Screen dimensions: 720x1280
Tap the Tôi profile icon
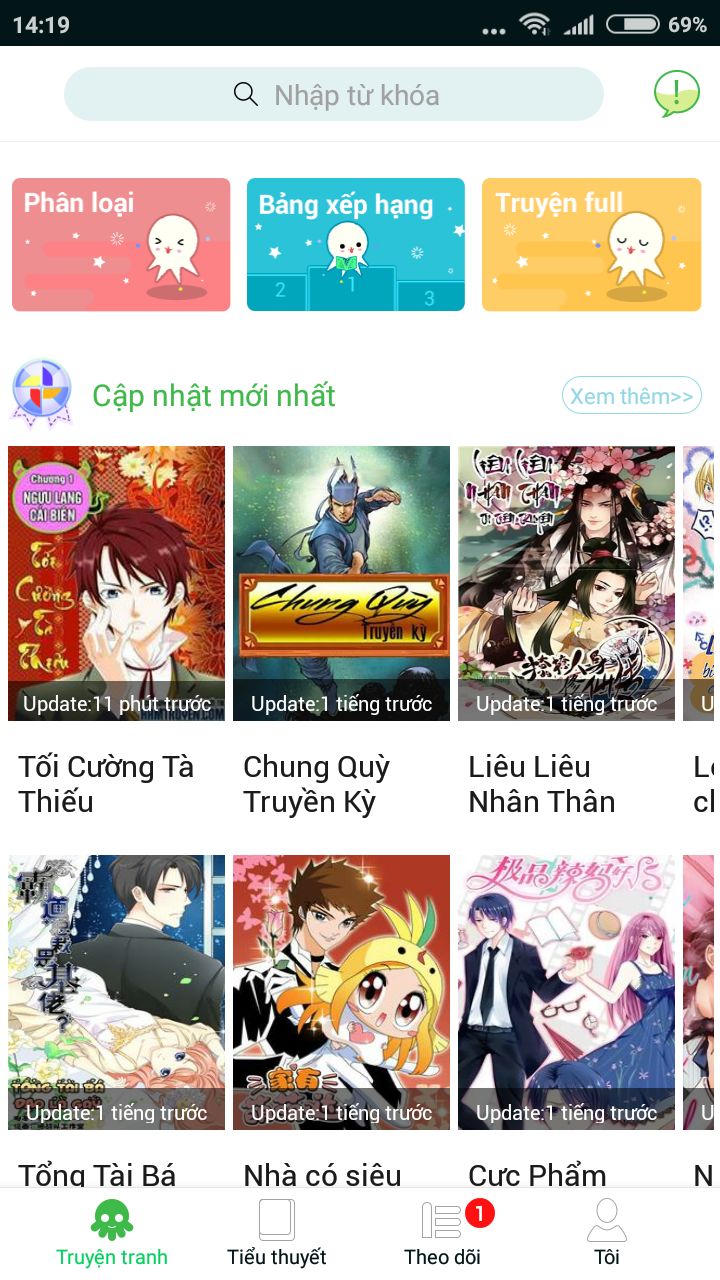point(607,1218)
